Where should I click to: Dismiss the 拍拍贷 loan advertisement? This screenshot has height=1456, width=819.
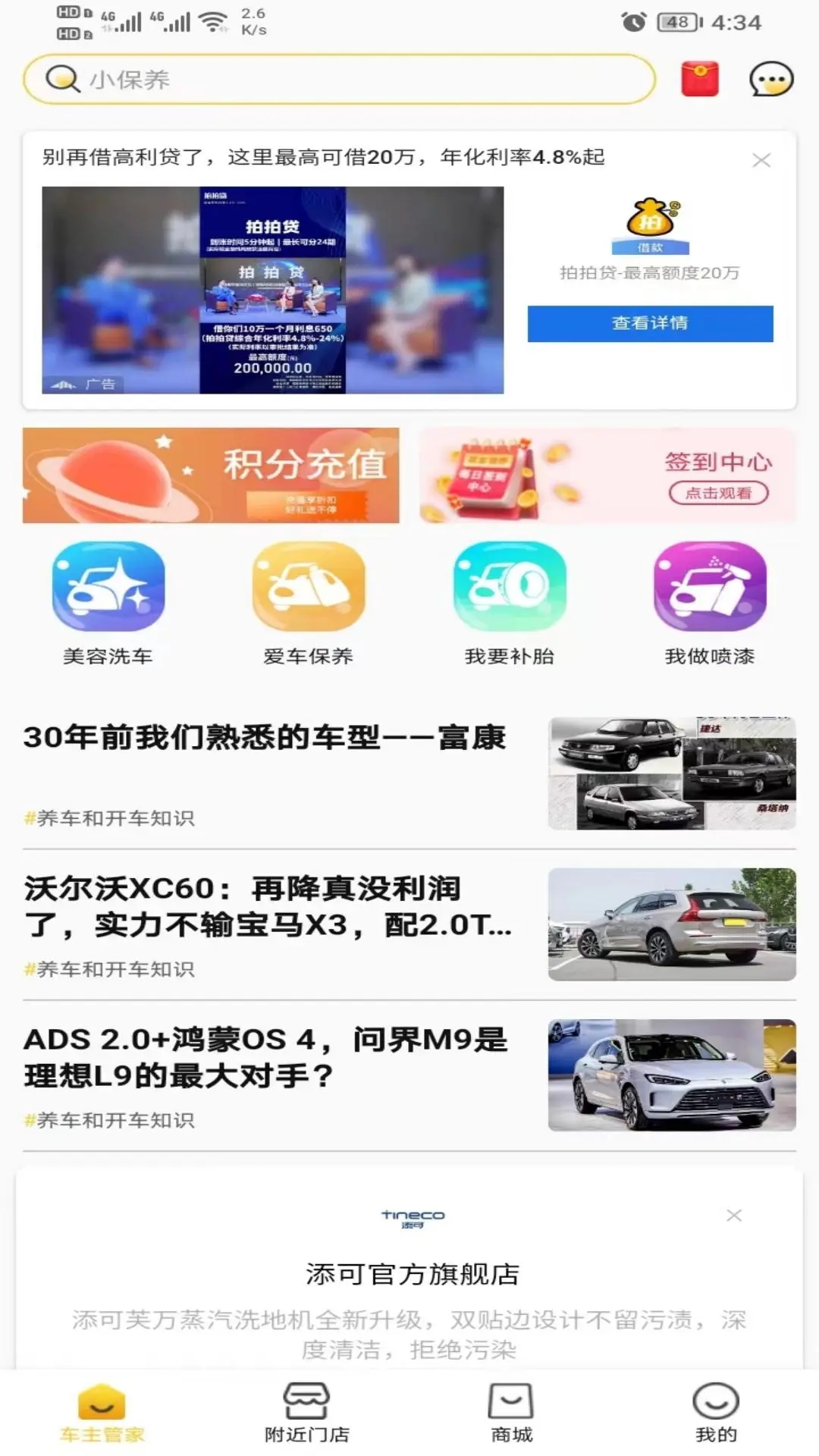pyautogui.click(x=761, y=160)
